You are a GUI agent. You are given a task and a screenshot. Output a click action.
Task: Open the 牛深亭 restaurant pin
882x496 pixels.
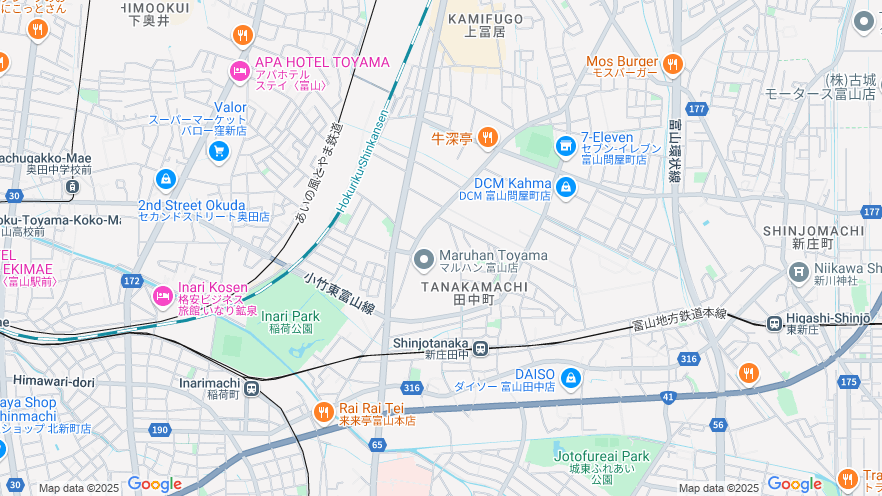487,137
